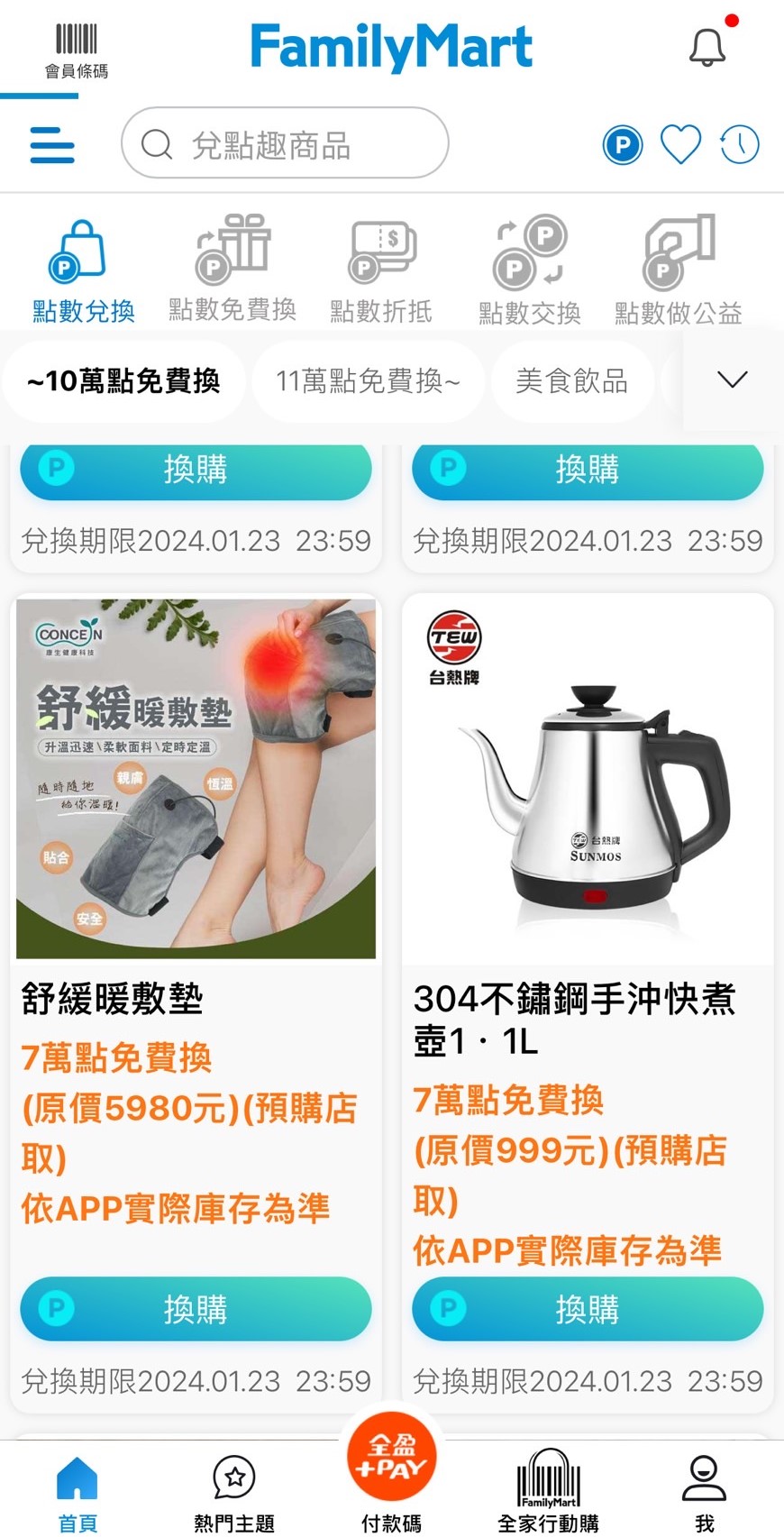Open the blue P points icon
This screenshot has width=784, height=1537.
[x=623, y=144]
